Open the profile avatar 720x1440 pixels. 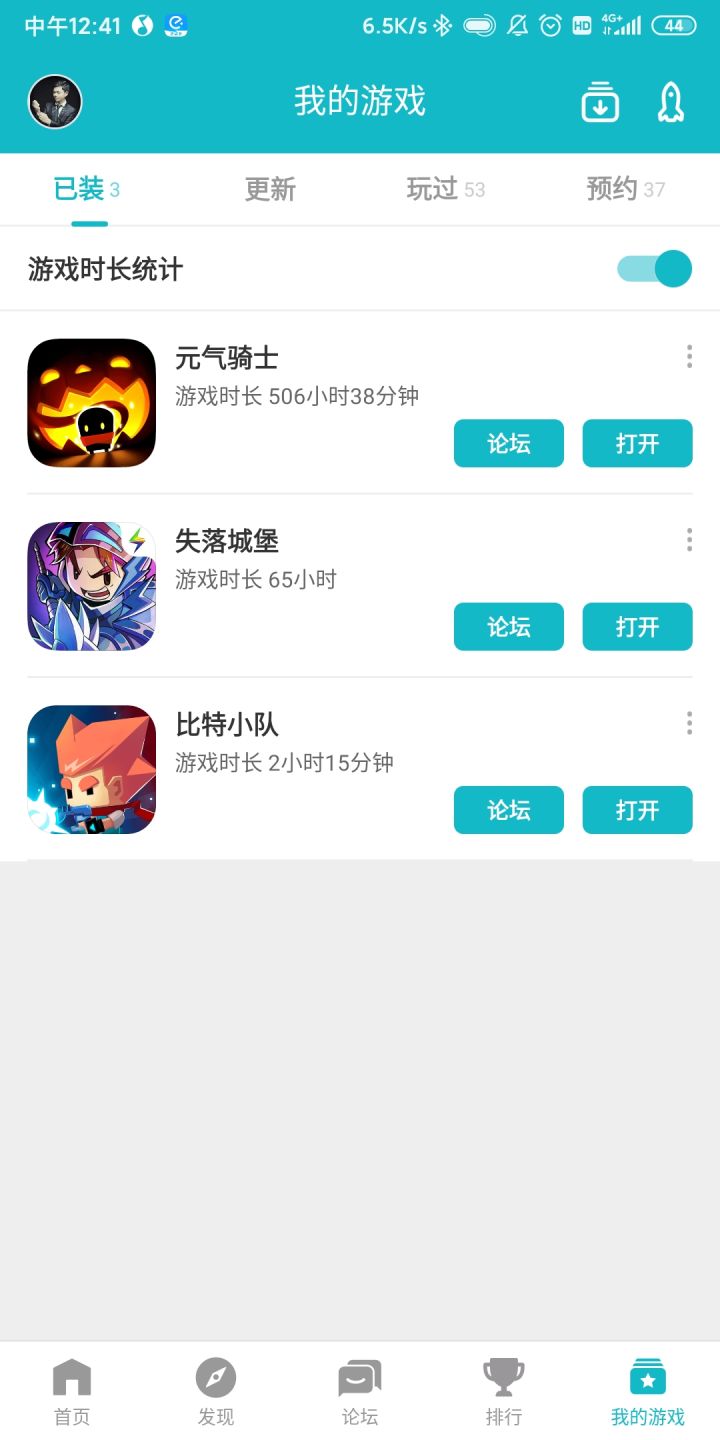pyautogui.click(x=55, y=102)
